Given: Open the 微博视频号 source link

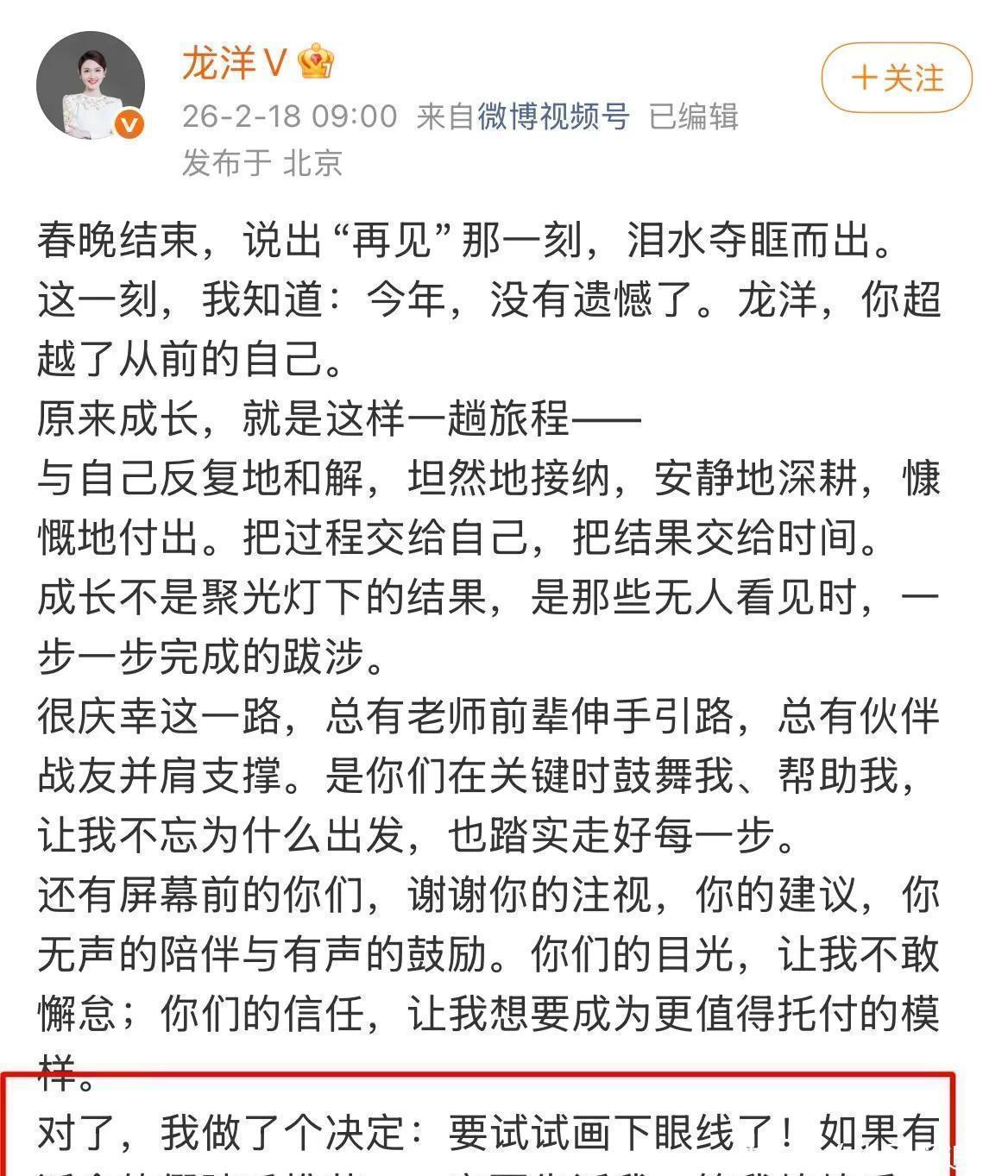Looking at the screenshot, I should pyautogui.click(x=554, y=116).
